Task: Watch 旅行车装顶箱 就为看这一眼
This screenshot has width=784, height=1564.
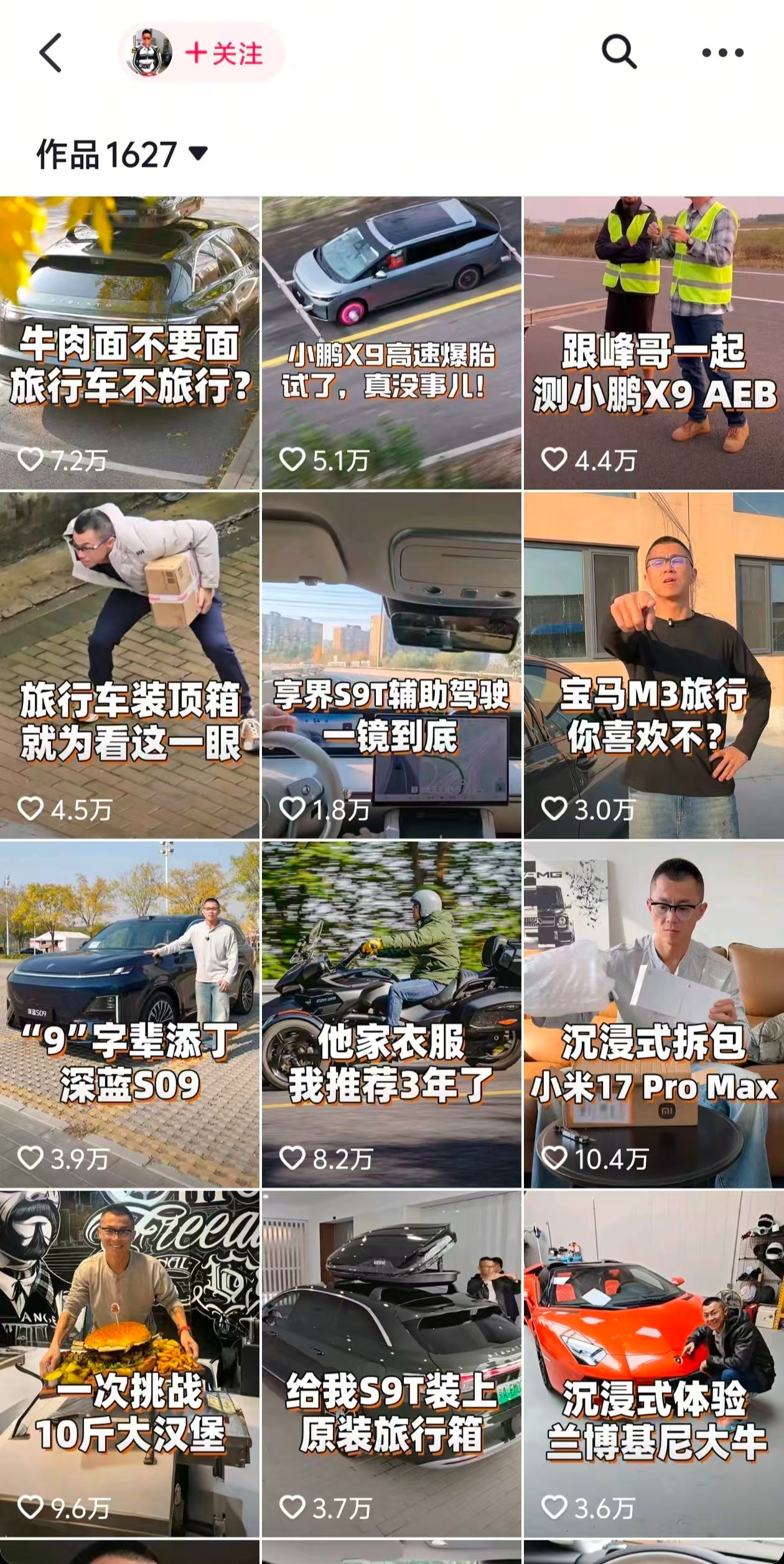Action: [x=129, y=665]
